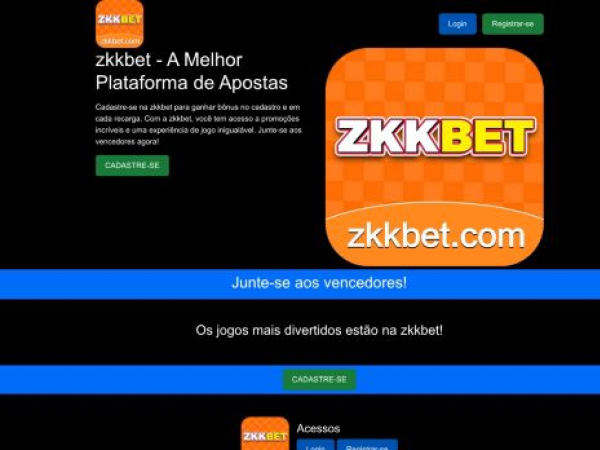The width and height of the screenshot is (600, 450).
Task: Tap CADASTRE-SE button under the intro text
Action: pyautogui.click(x=132, y=165)
